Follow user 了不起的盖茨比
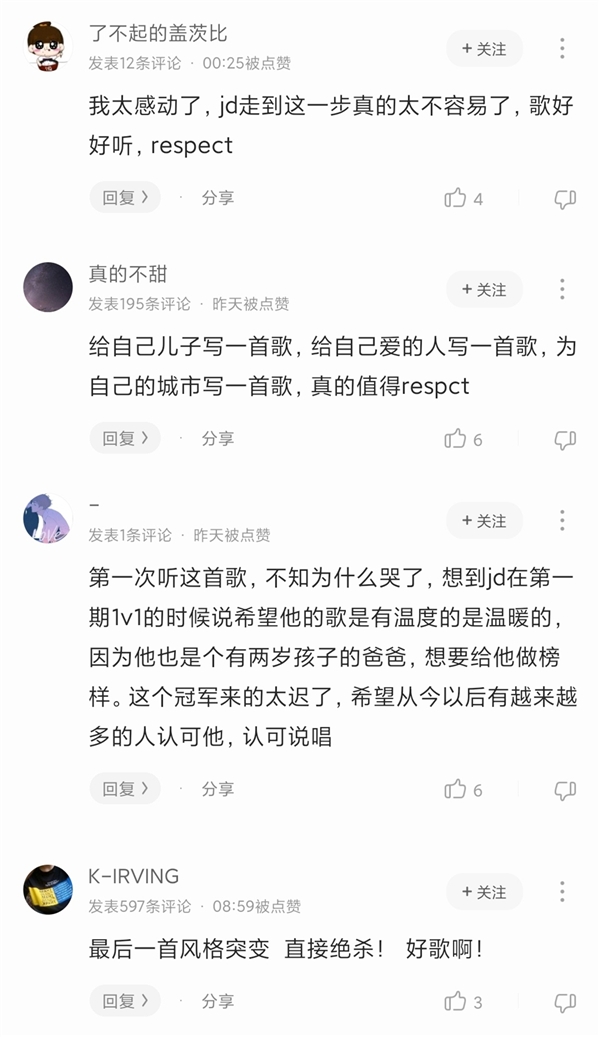Viewport: 600px width, 1037px height. coord(484,49)
